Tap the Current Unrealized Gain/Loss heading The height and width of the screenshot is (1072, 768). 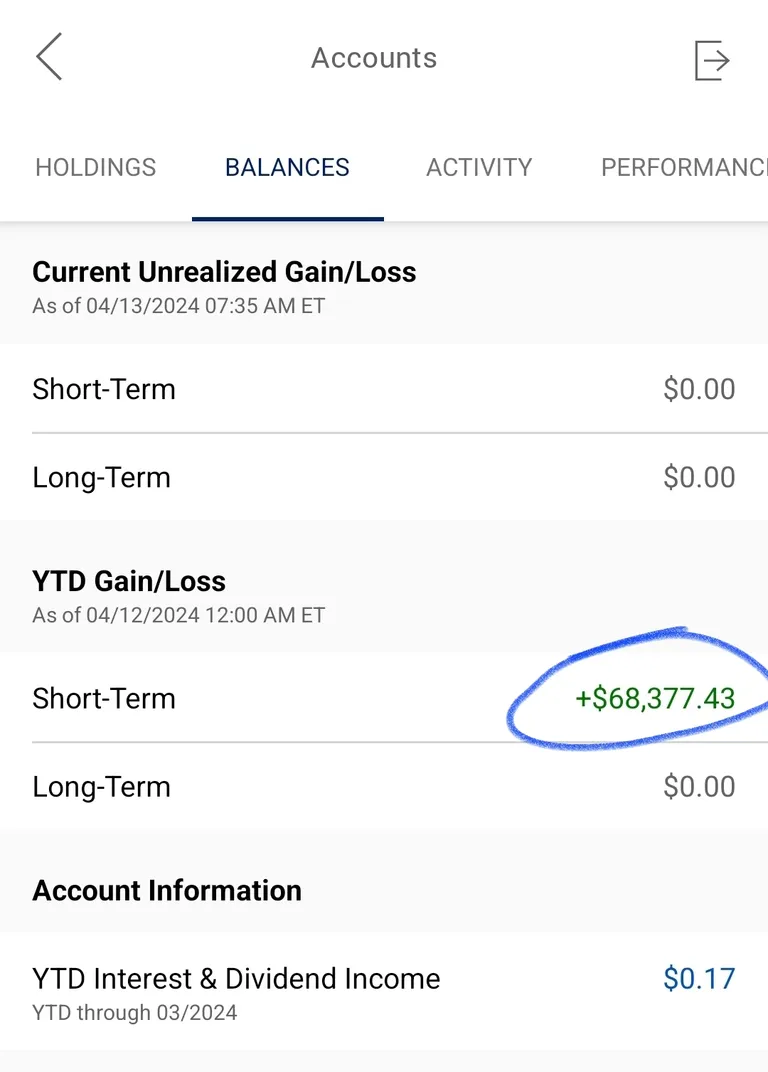(x=224, y=271)
